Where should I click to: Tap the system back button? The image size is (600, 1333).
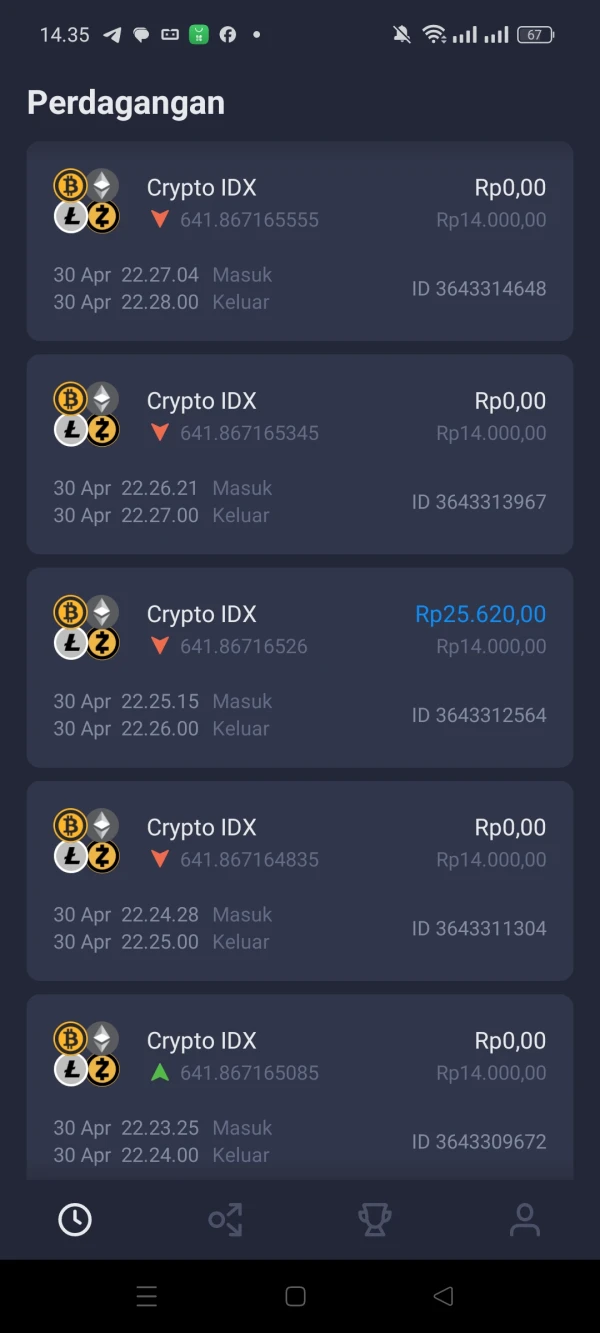click(x=443, y=1296)
